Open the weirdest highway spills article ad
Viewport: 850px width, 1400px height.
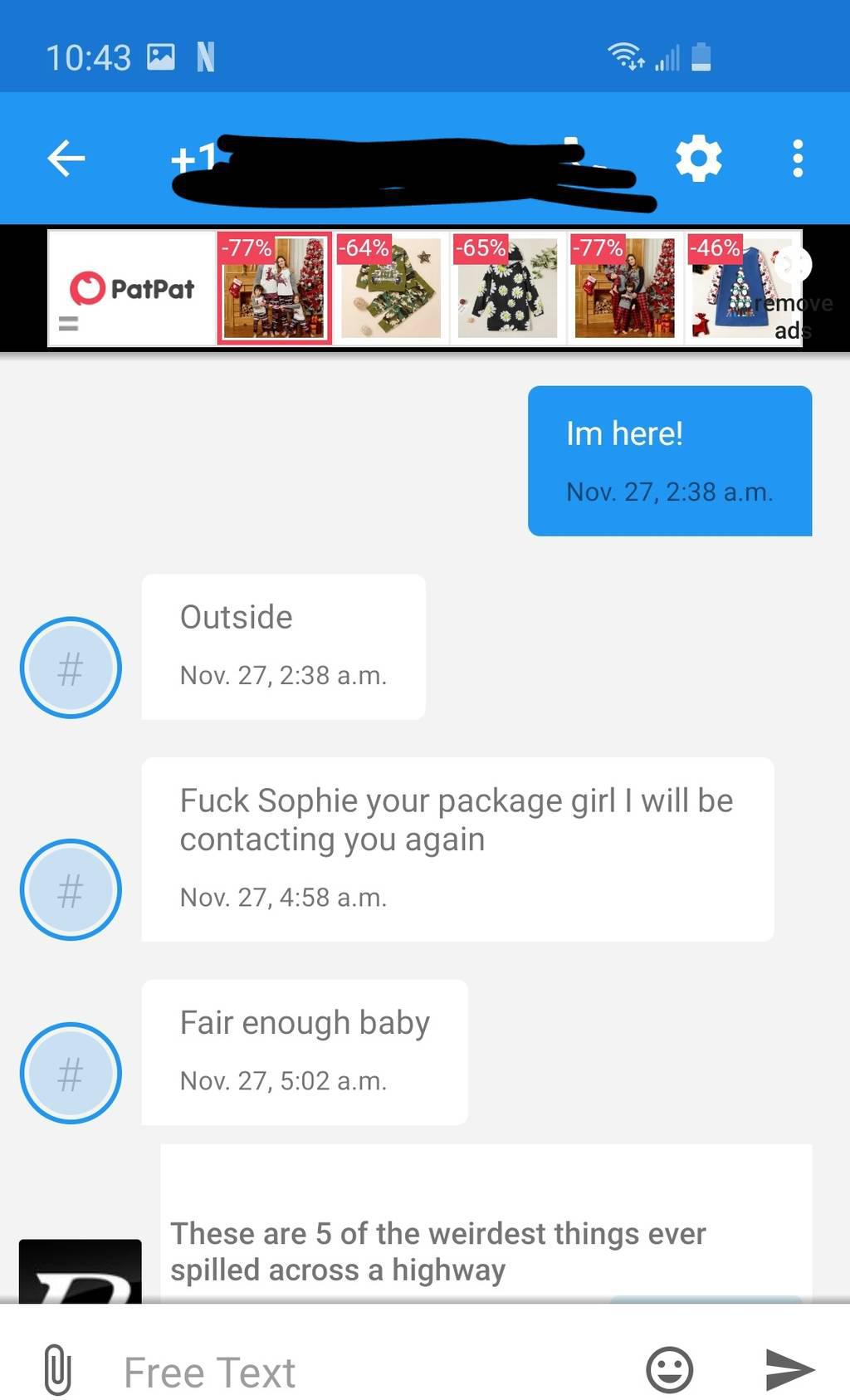(437, 1251)
